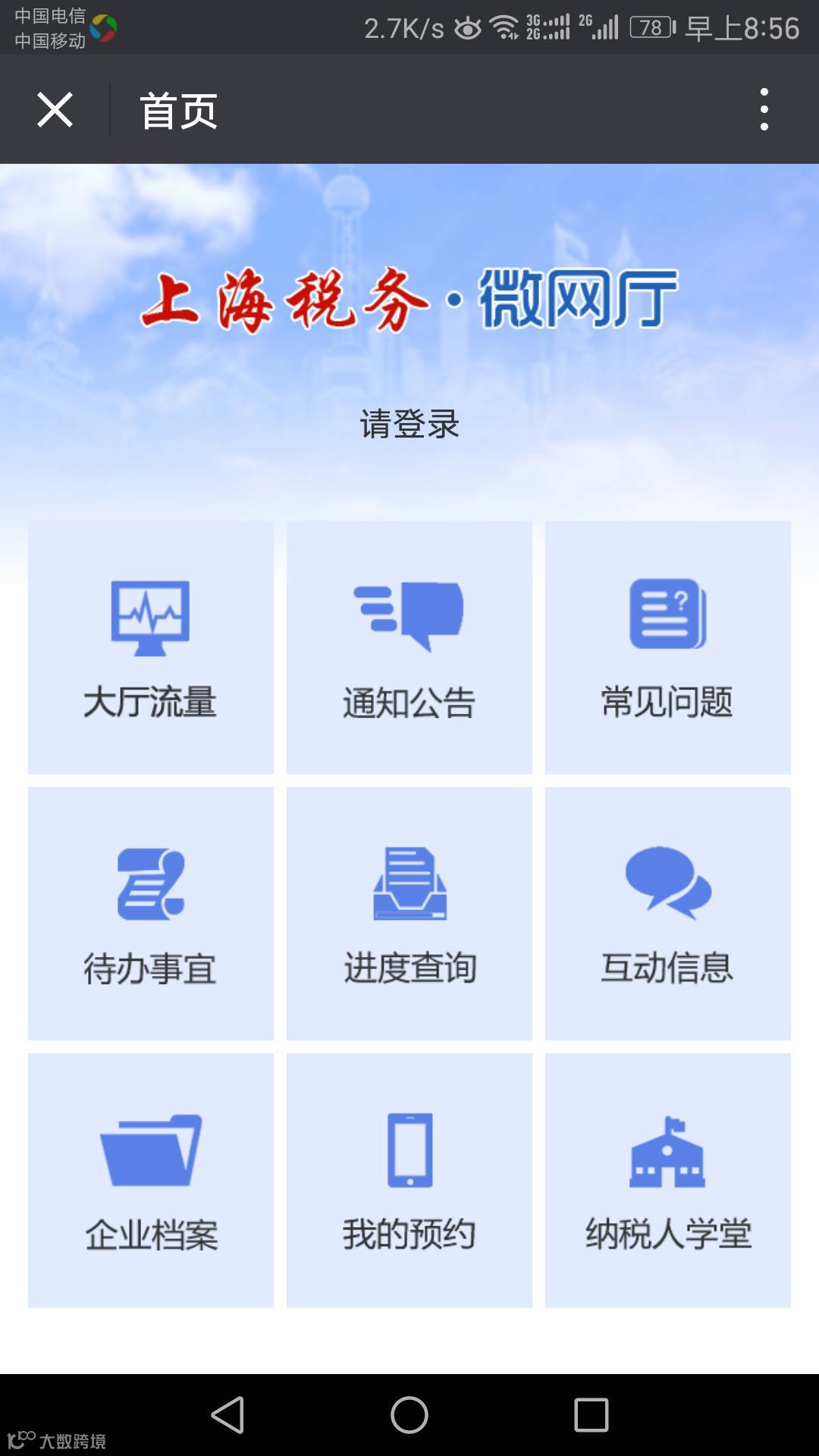Open 企业档案 enterprise files
The width and height of the screenshot is (819, 1456).
(x=151, y=1179)
